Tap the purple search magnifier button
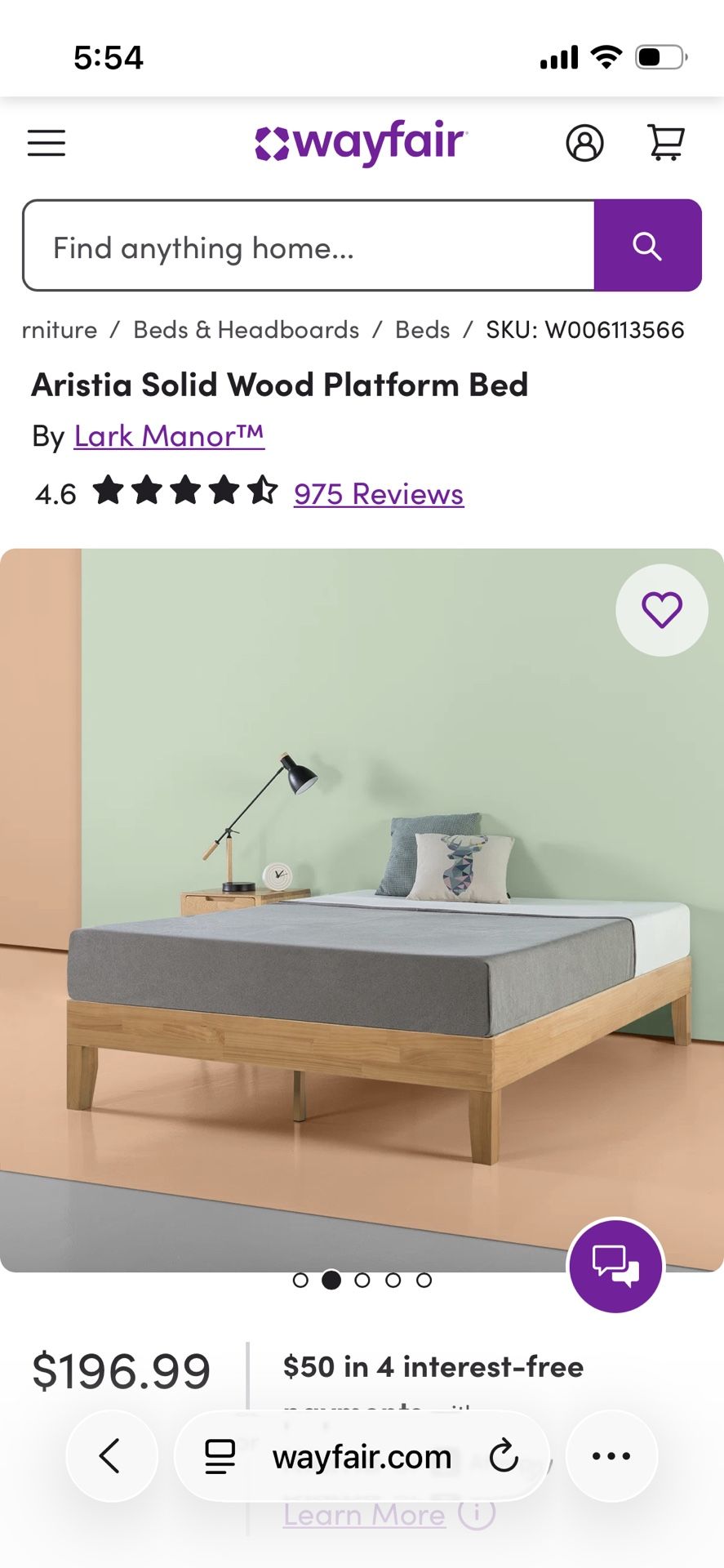 point(647,246)
